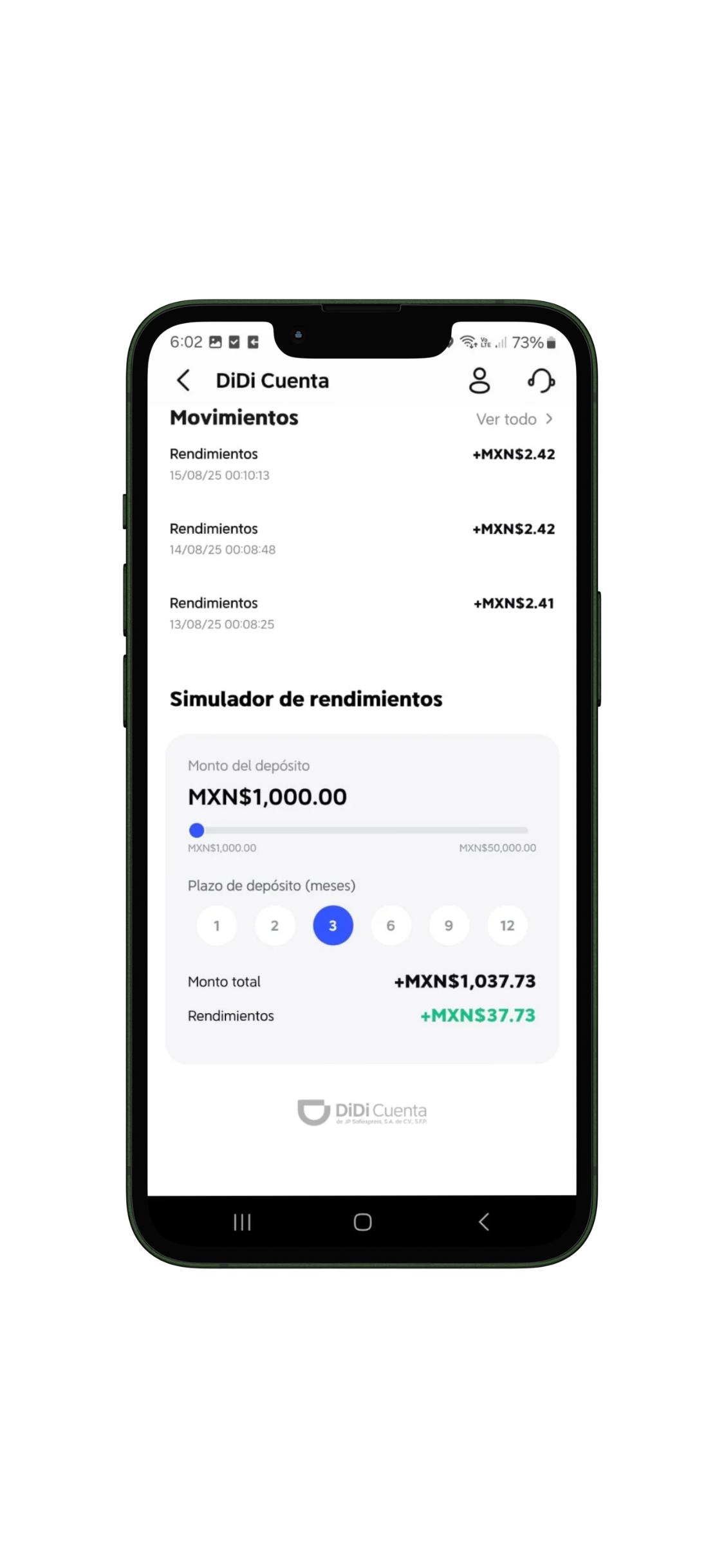Expand movements via Ver todo chevron
The height and width of the screenshot is (1568, 724).
click(x=550, y=418)
